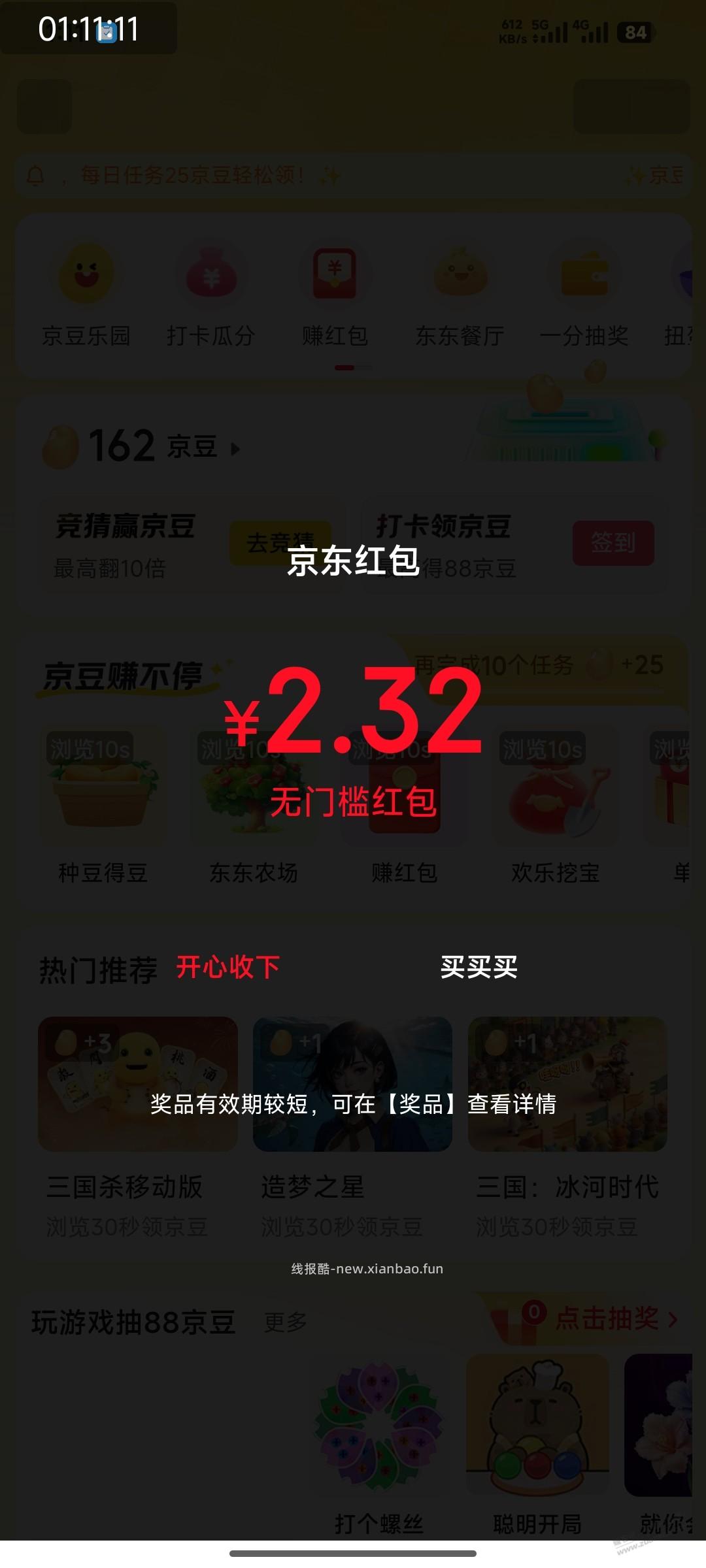706x1568 pixels.
Task: Tap the notification bell icon
Action: point(36,175)
